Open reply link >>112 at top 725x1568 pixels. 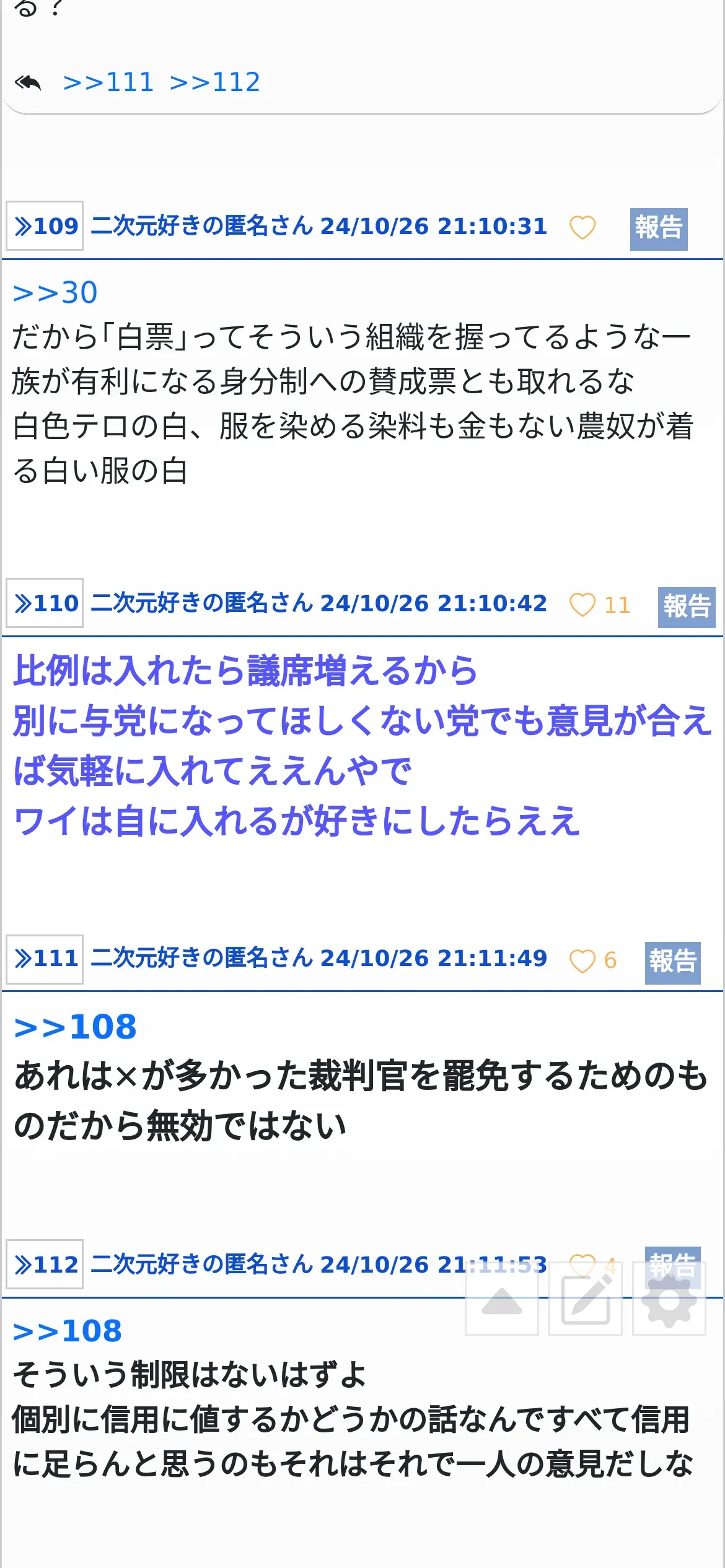point(215,82)
